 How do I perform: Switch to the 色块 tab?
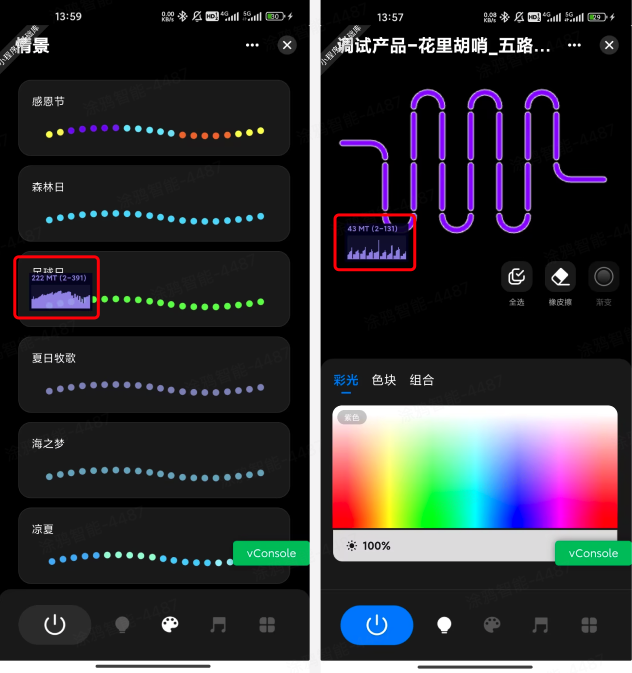(384, 380)
